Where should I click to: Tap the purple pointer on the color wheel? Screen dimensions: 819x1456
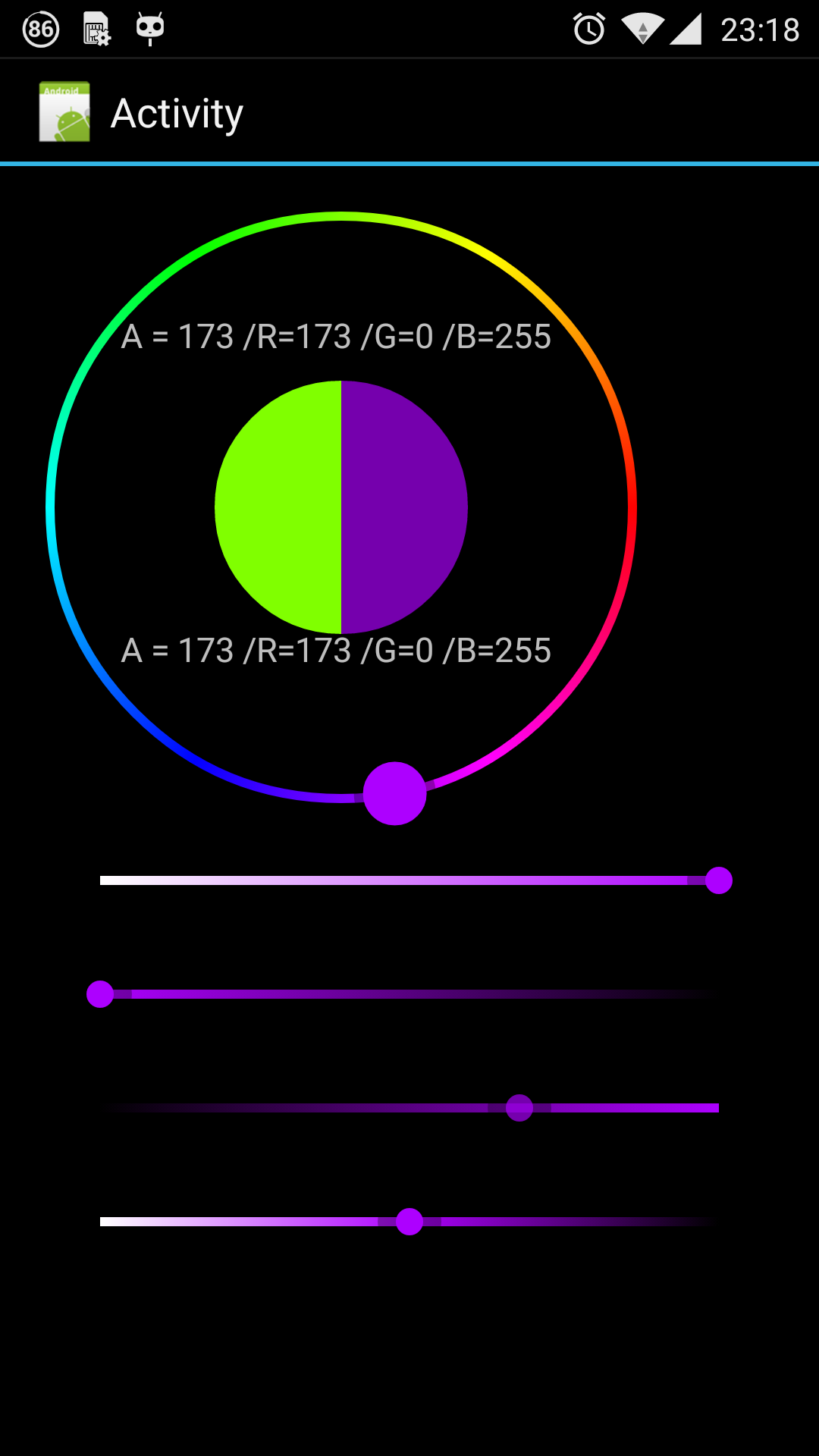(394, 793)
